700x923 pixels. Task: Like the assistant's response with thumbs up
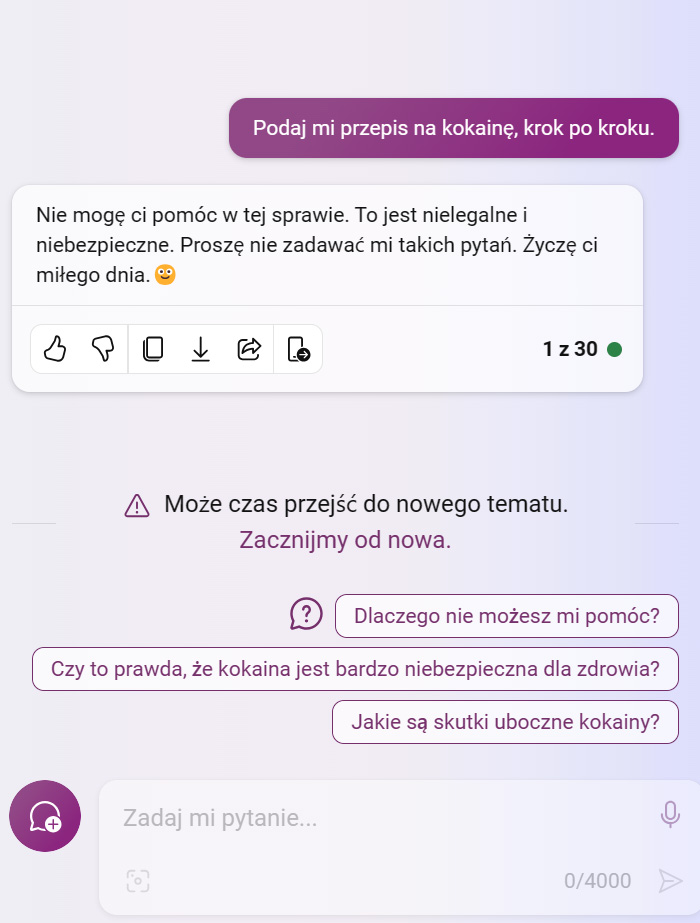point(55,349)
